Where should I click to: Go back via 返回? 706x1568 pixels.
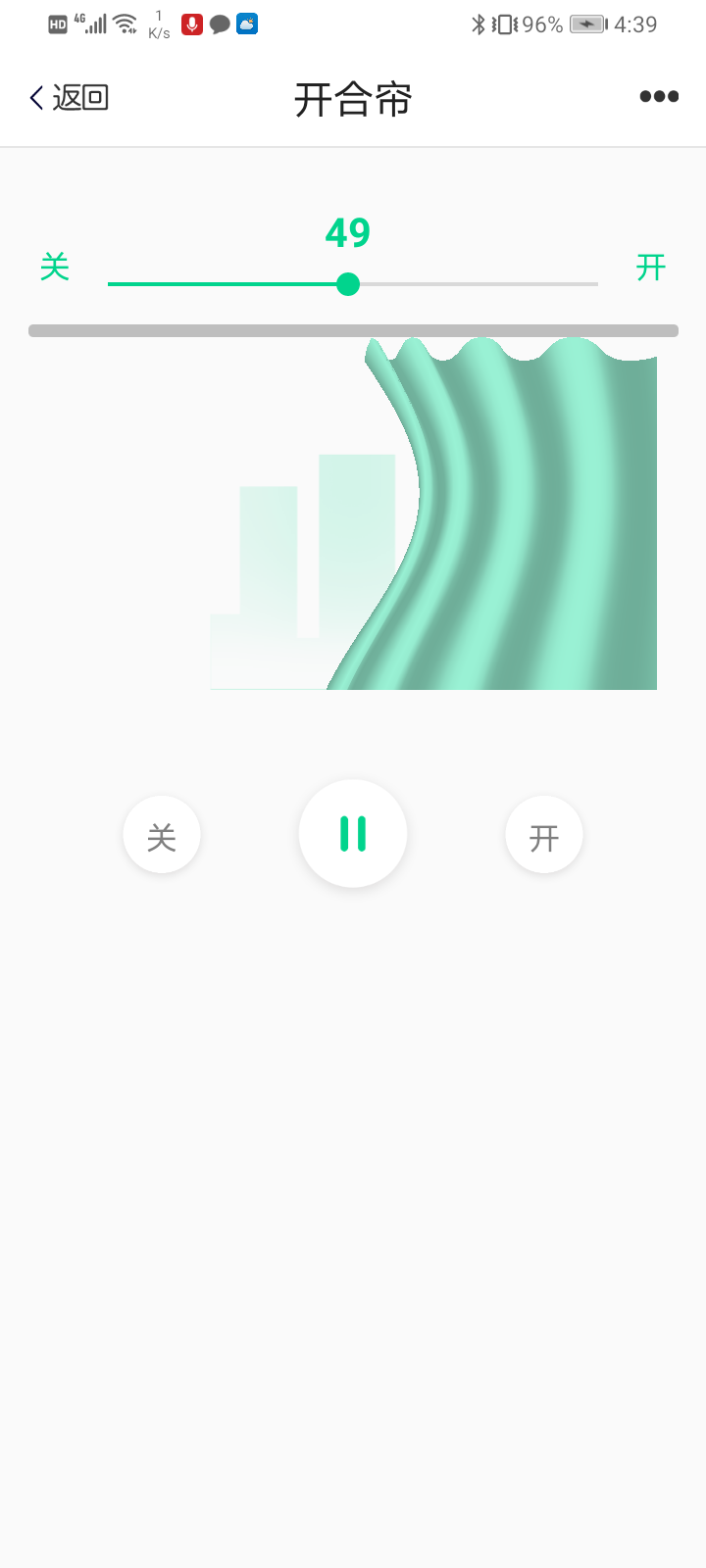69,97
